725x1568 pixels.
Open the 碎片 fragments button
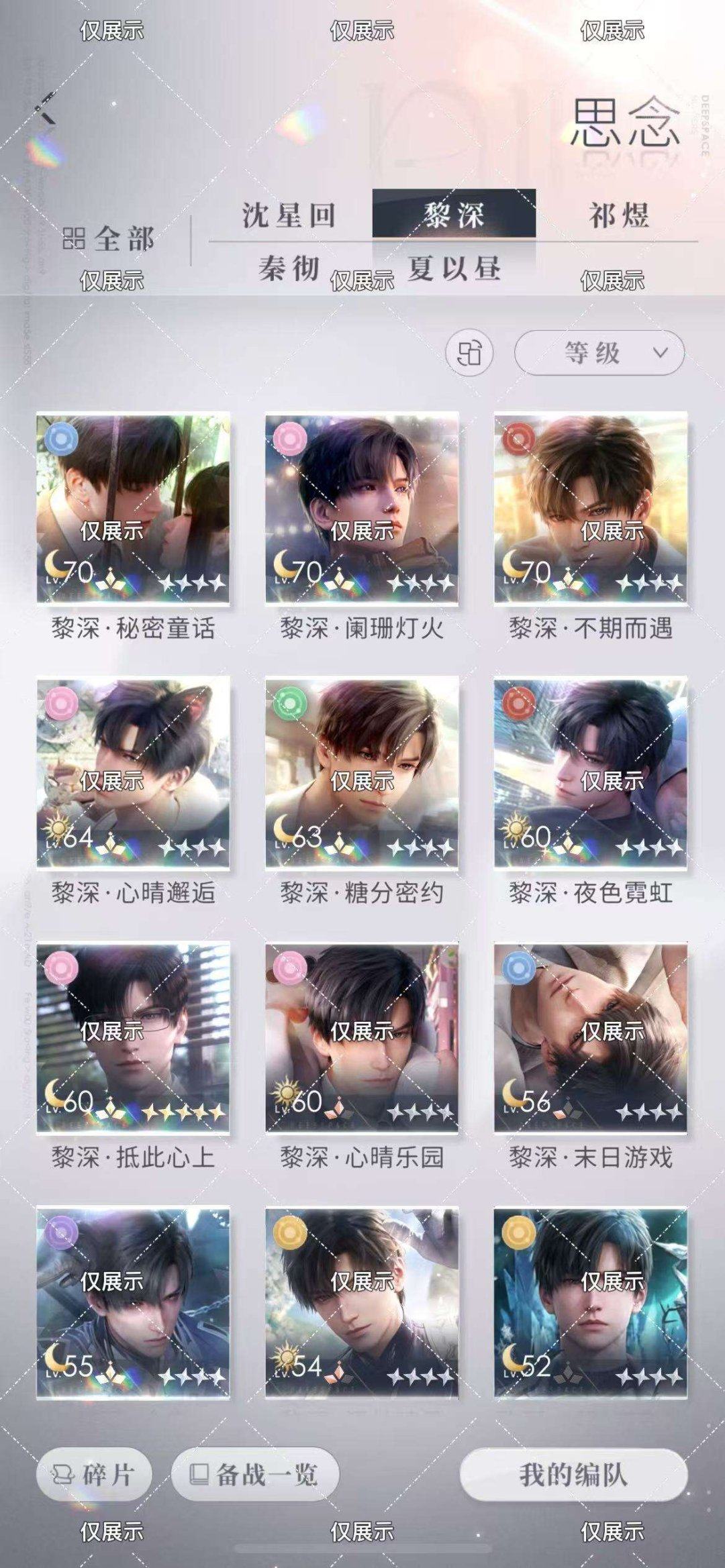pyautogui.click(x=94, y=1475)
